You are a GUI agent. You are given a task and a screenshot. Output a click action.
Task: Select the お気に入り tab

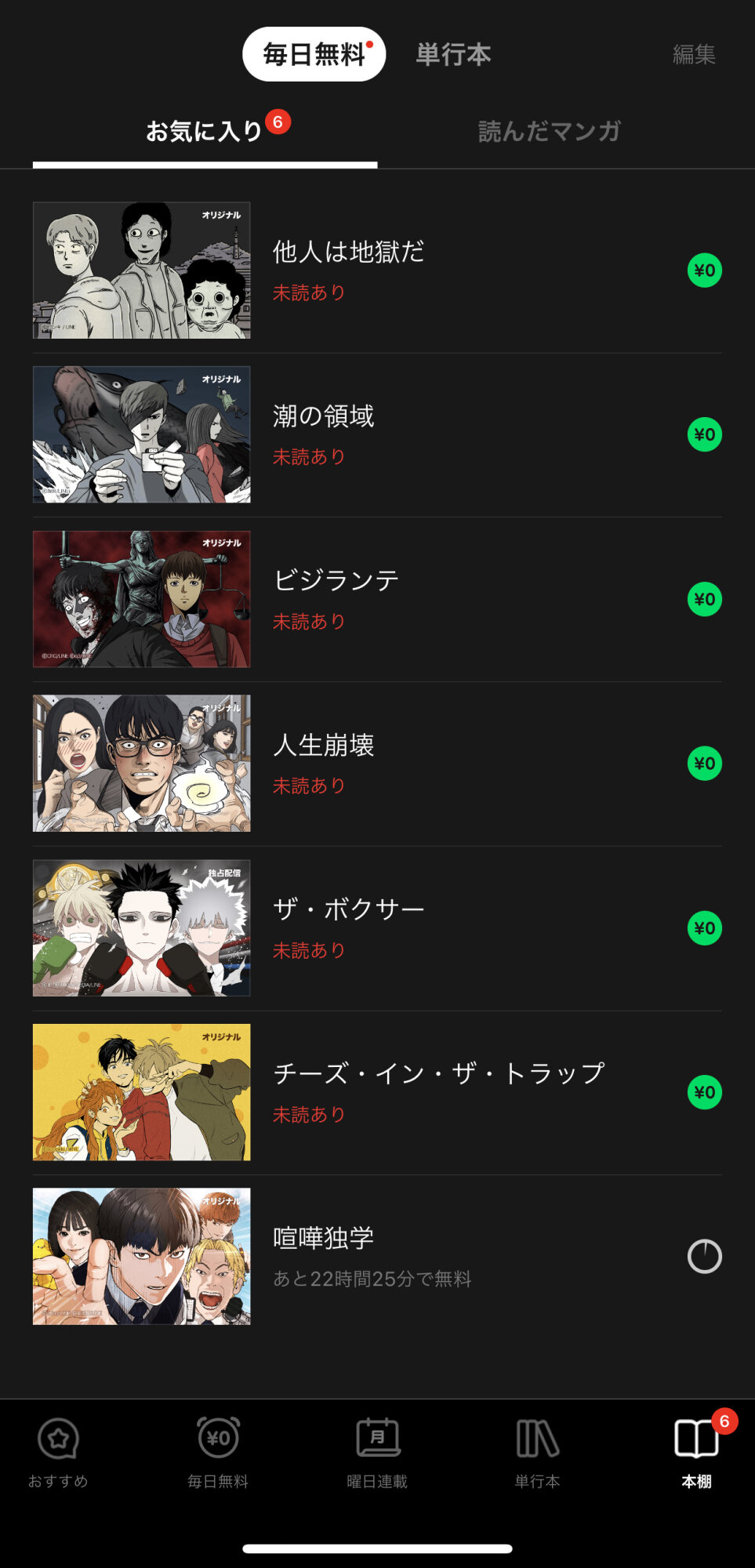click(205, 131)
